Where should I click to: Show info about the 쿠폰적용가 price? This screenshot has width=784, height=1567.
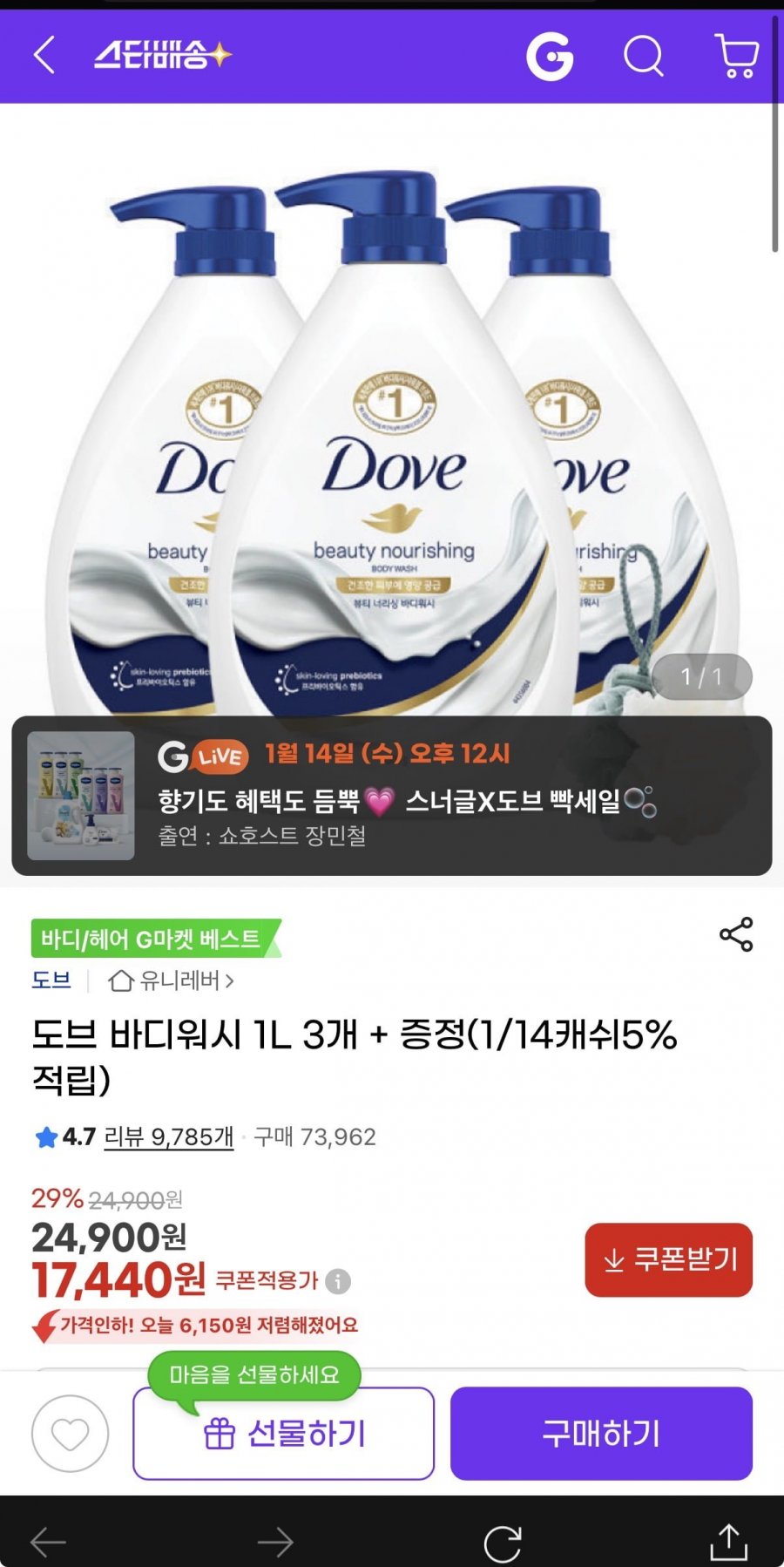338,1281
